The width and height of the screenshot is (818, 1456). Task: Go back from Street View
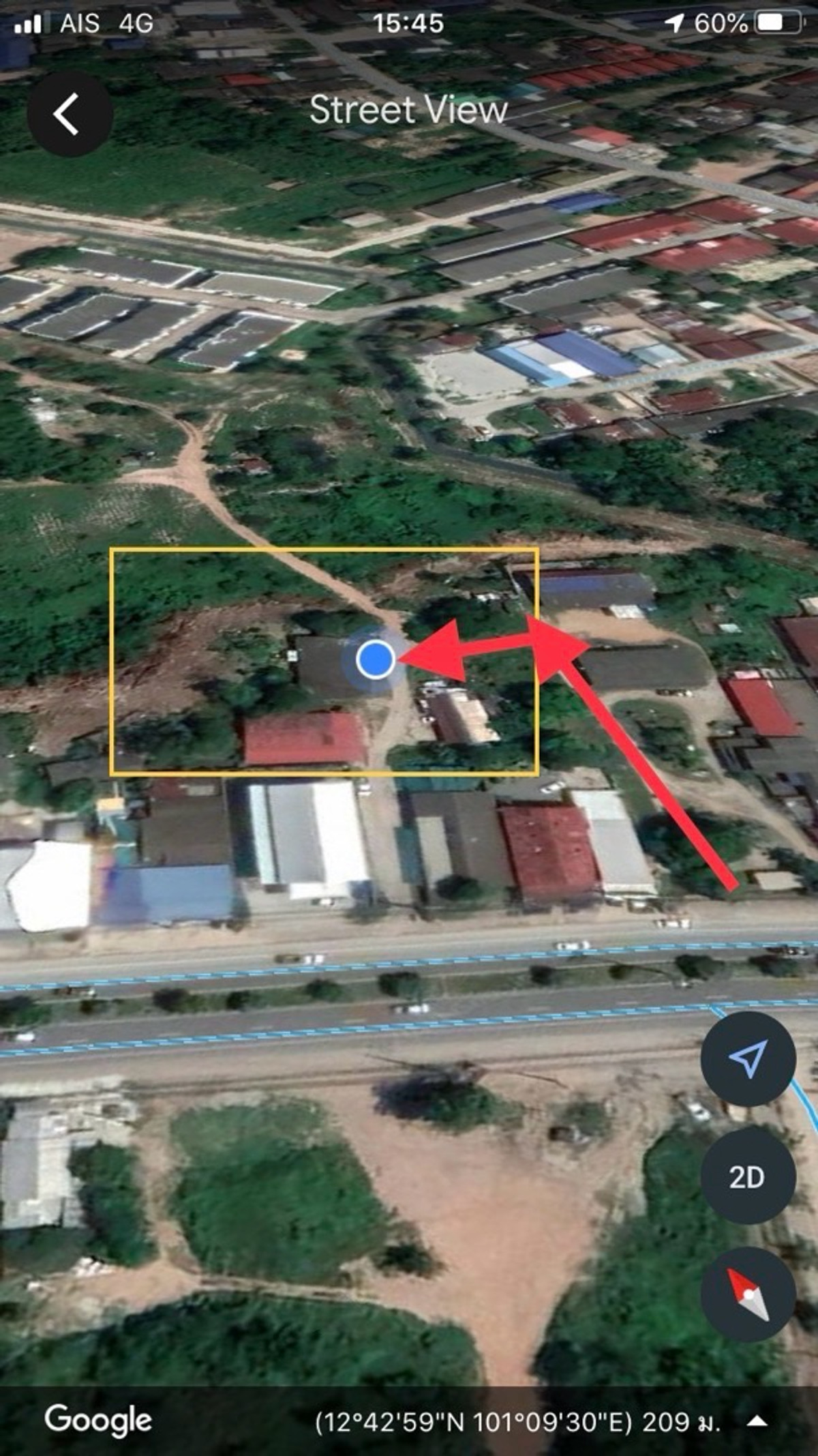(x=70, y=114)
